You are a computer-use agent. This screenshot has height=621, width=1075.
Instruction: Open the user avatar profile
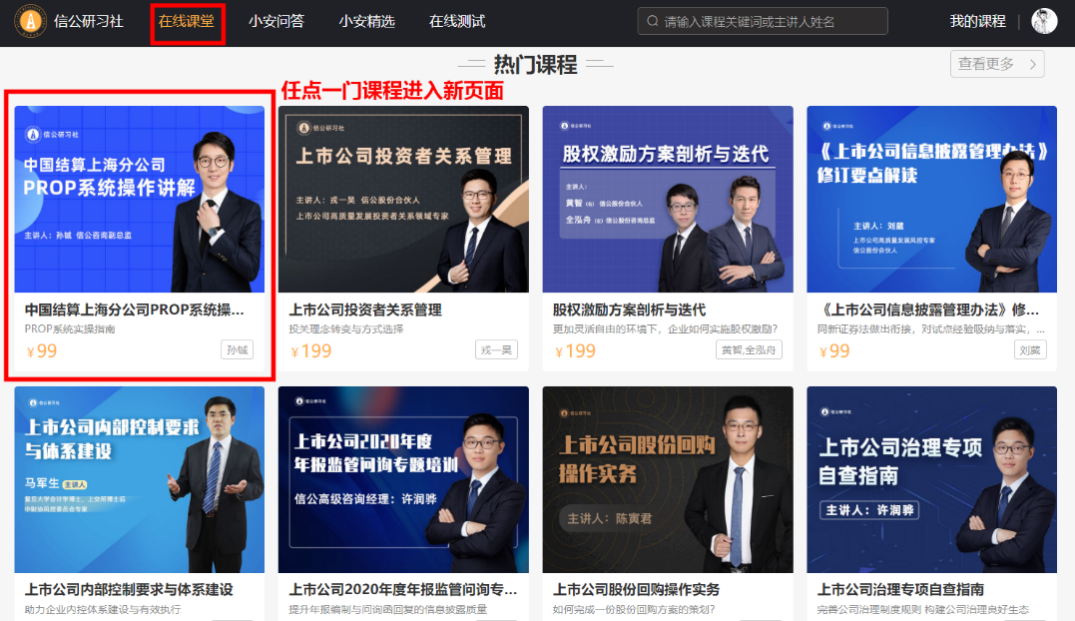pyautogui.click(x=1044, y=21)
